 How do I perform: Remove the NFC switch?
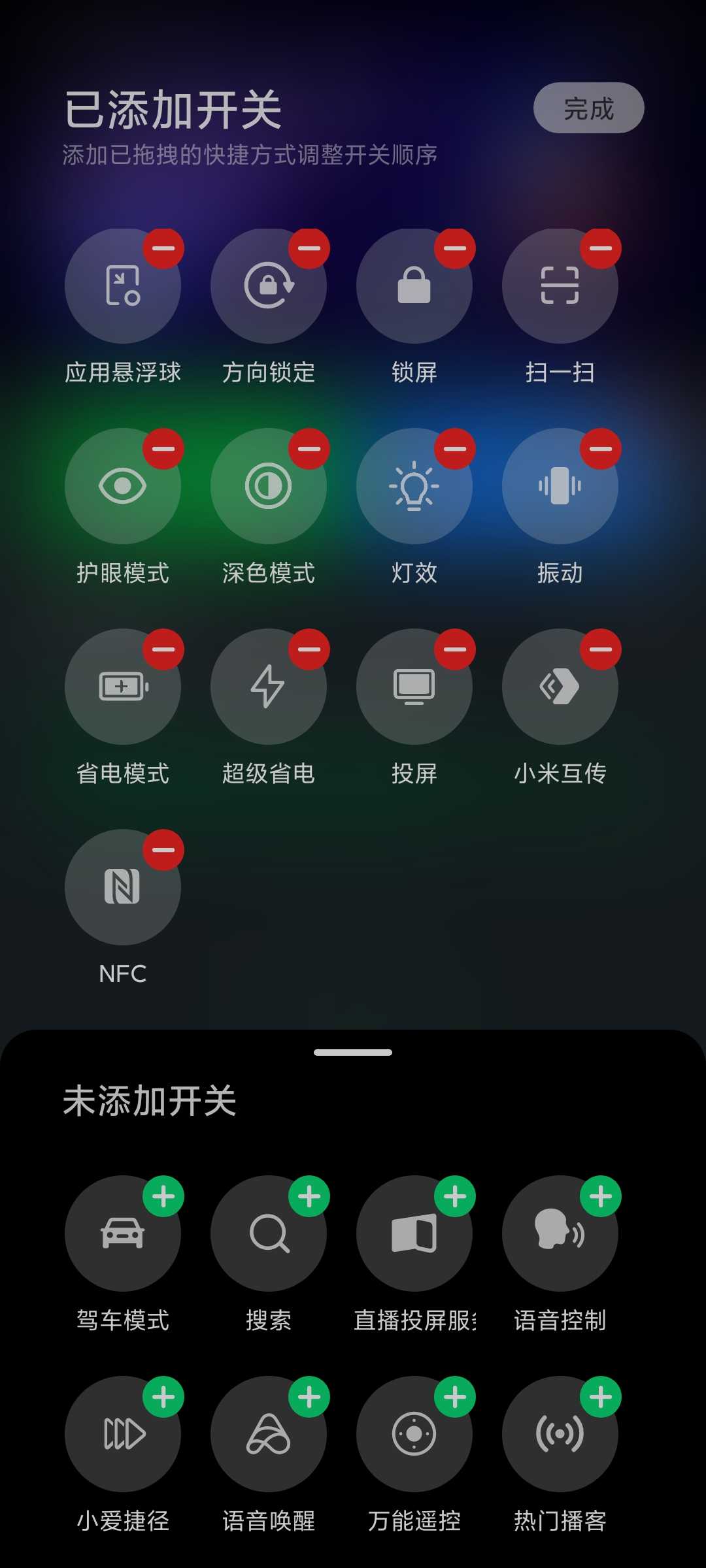[163, 850]
